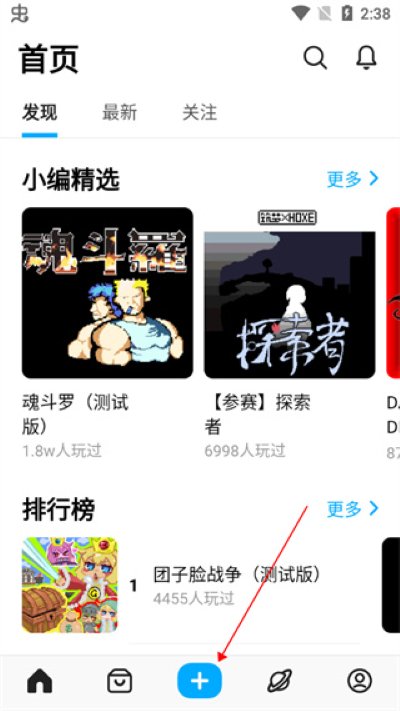Viewport: 400px width, 711px height.
Task: Go to the home tab in bottom bar
Action: click(40, 681)
